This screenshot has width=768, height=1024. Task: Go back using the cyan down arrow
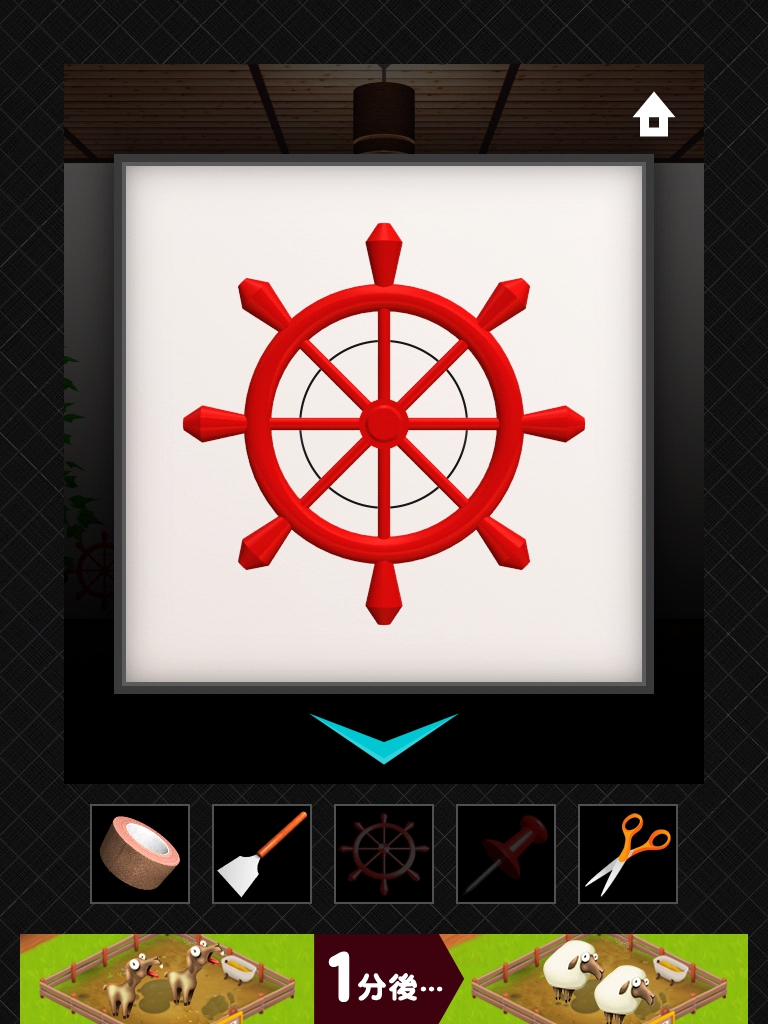point(384,738)
